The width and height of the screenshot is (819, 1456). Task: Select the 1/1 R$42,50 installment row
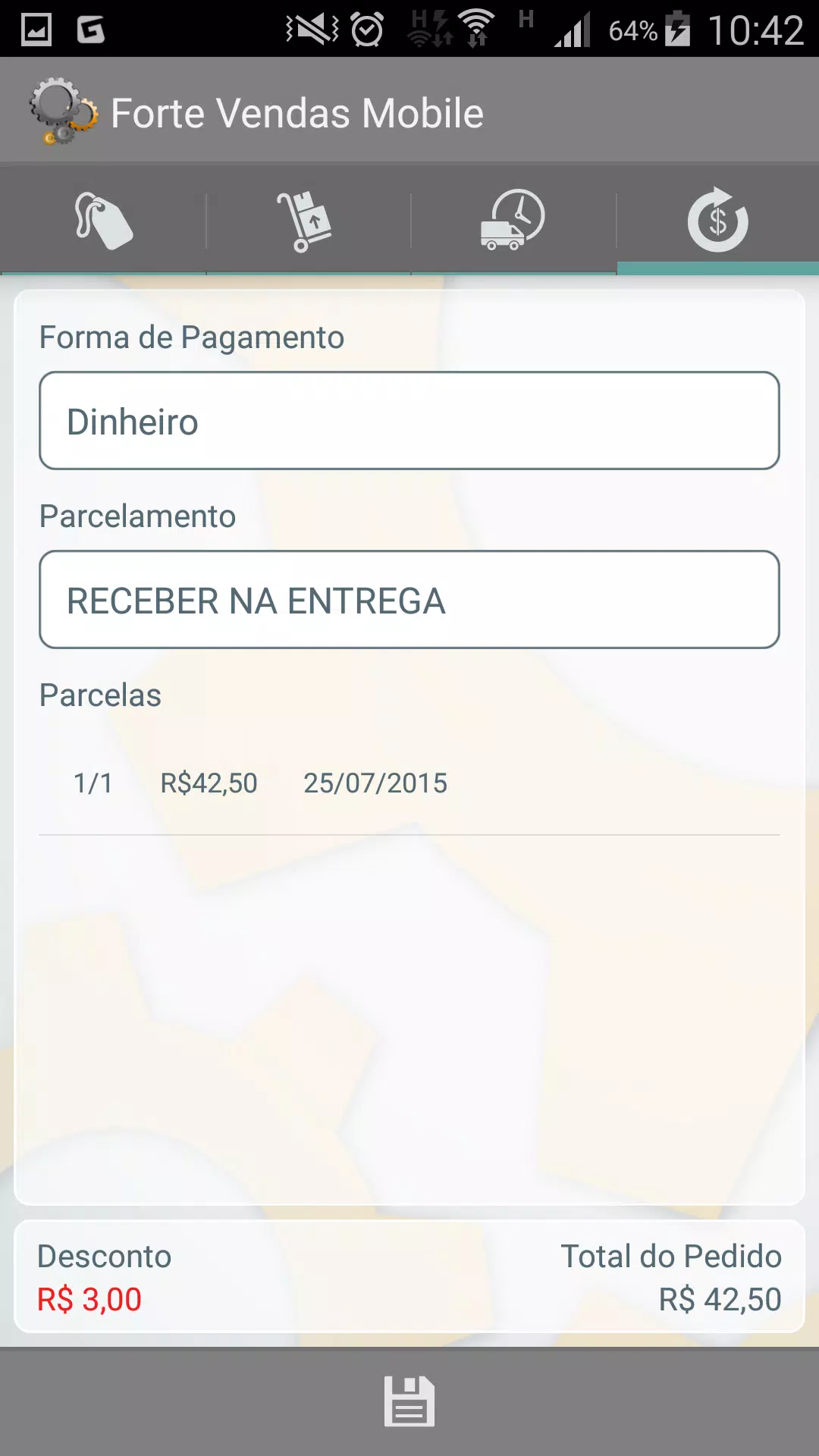(x=409, y=783)
